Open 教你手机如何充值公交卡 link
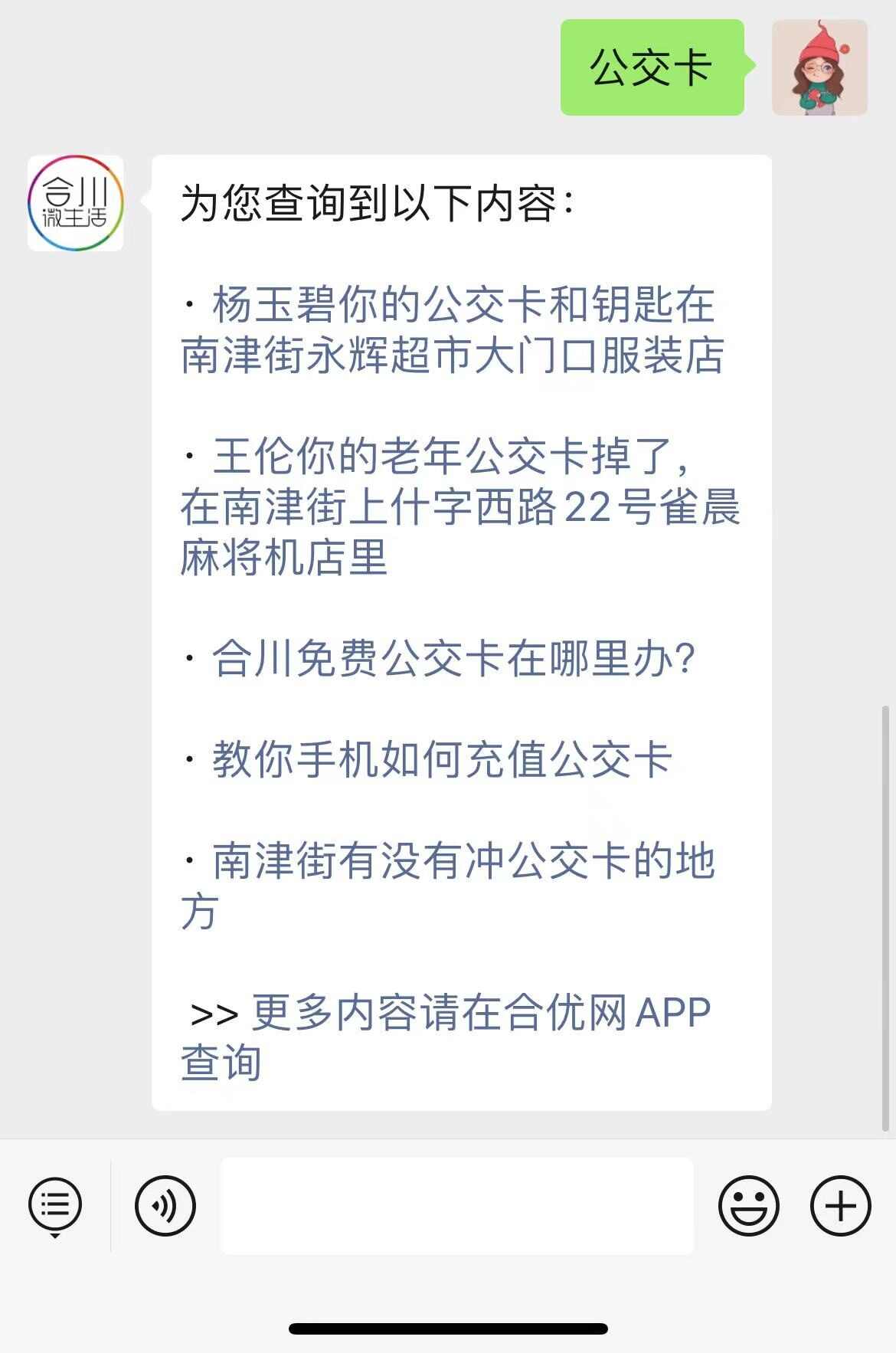 click(x=442, y=759)
